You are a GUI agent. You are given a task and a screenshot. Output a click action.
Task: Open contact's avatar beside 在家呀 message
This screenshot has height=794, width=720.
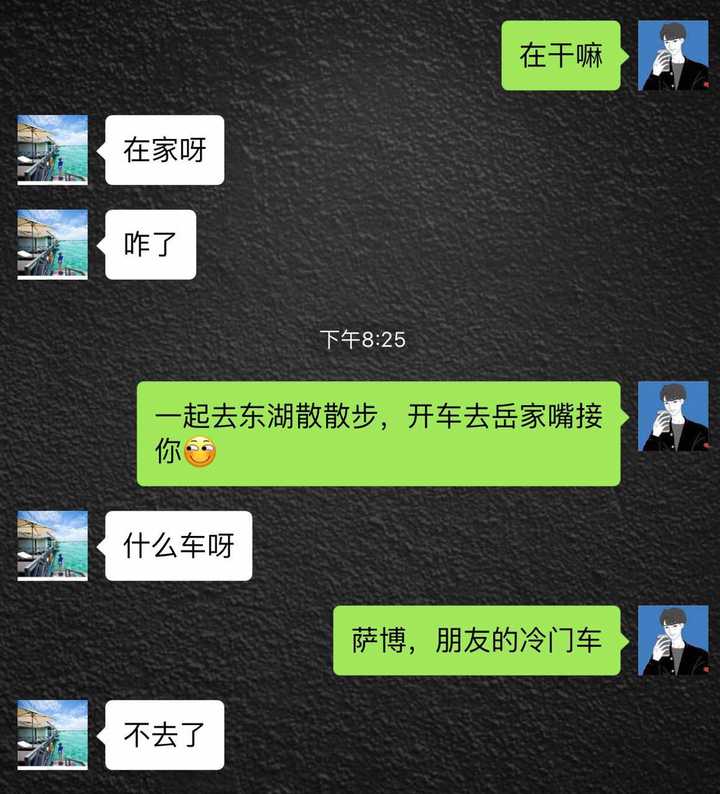(x=52, y=150)
